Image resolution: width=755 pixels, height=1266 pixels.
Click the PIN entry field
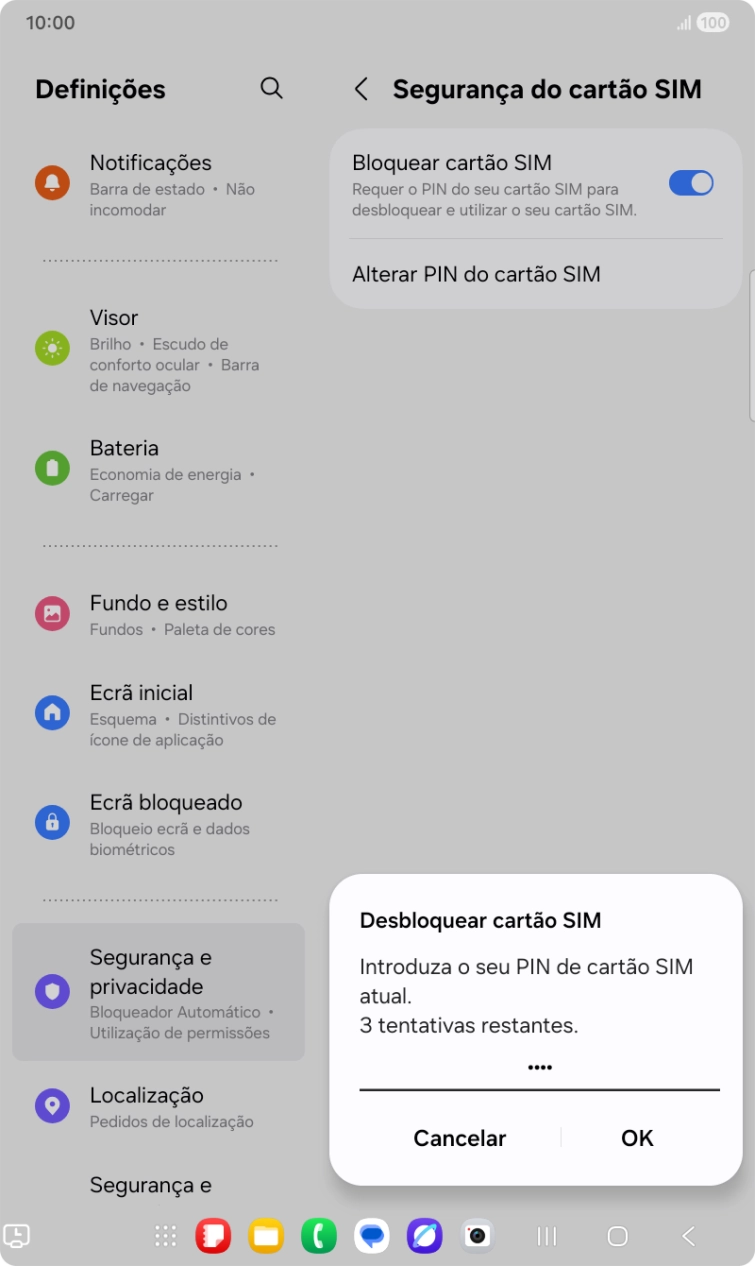pyautogui.click(x=539, y=1066)
